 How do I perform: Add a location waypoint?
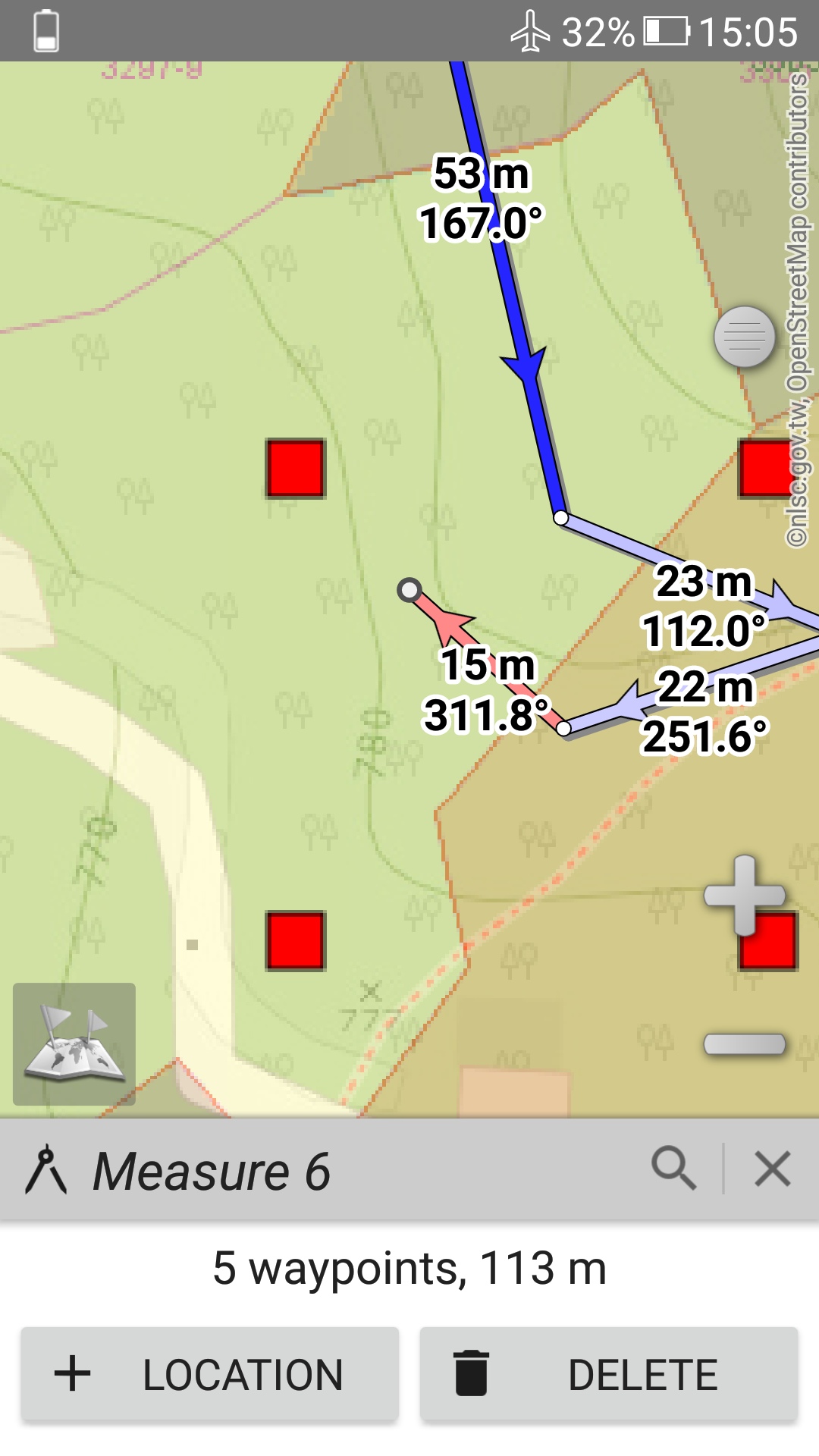210,1374
